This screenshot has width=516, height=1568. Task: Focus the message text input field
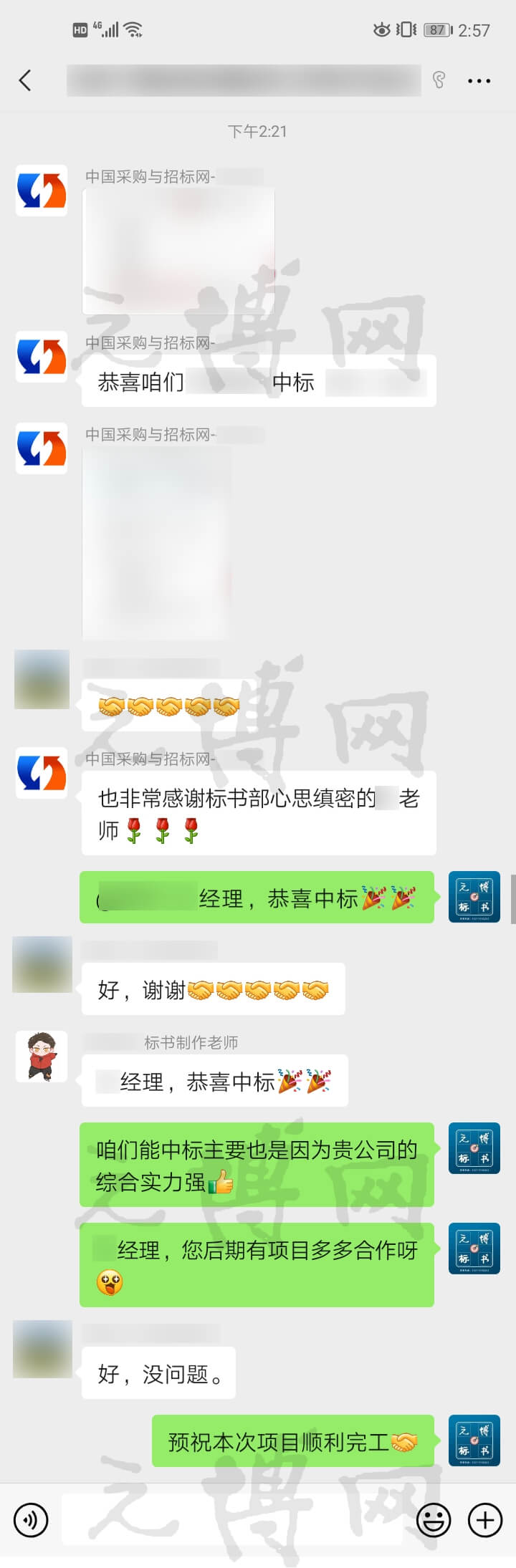pyautogui.click(x=236, y=1519)
